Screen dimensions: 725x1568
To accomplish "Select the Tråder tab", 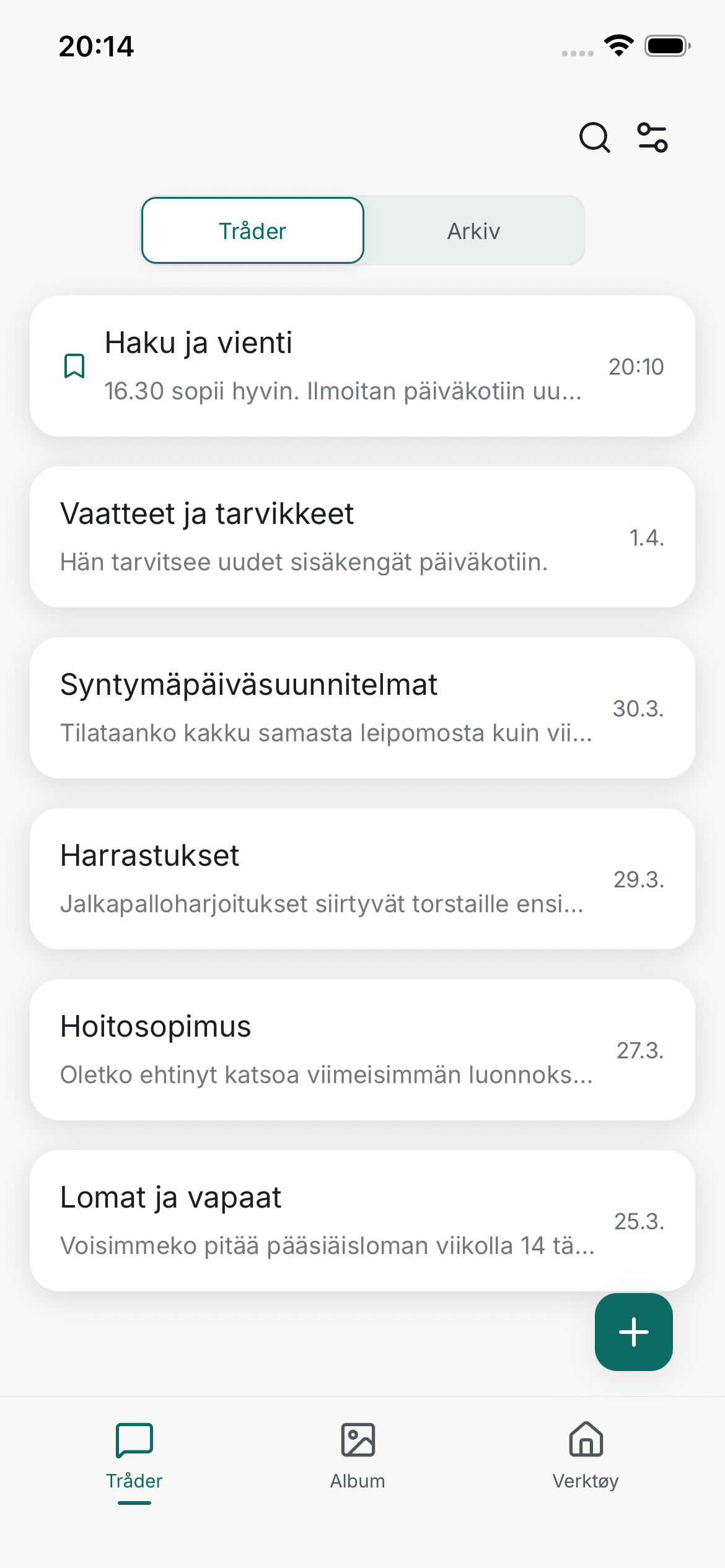I will click(x=252, y=230).
